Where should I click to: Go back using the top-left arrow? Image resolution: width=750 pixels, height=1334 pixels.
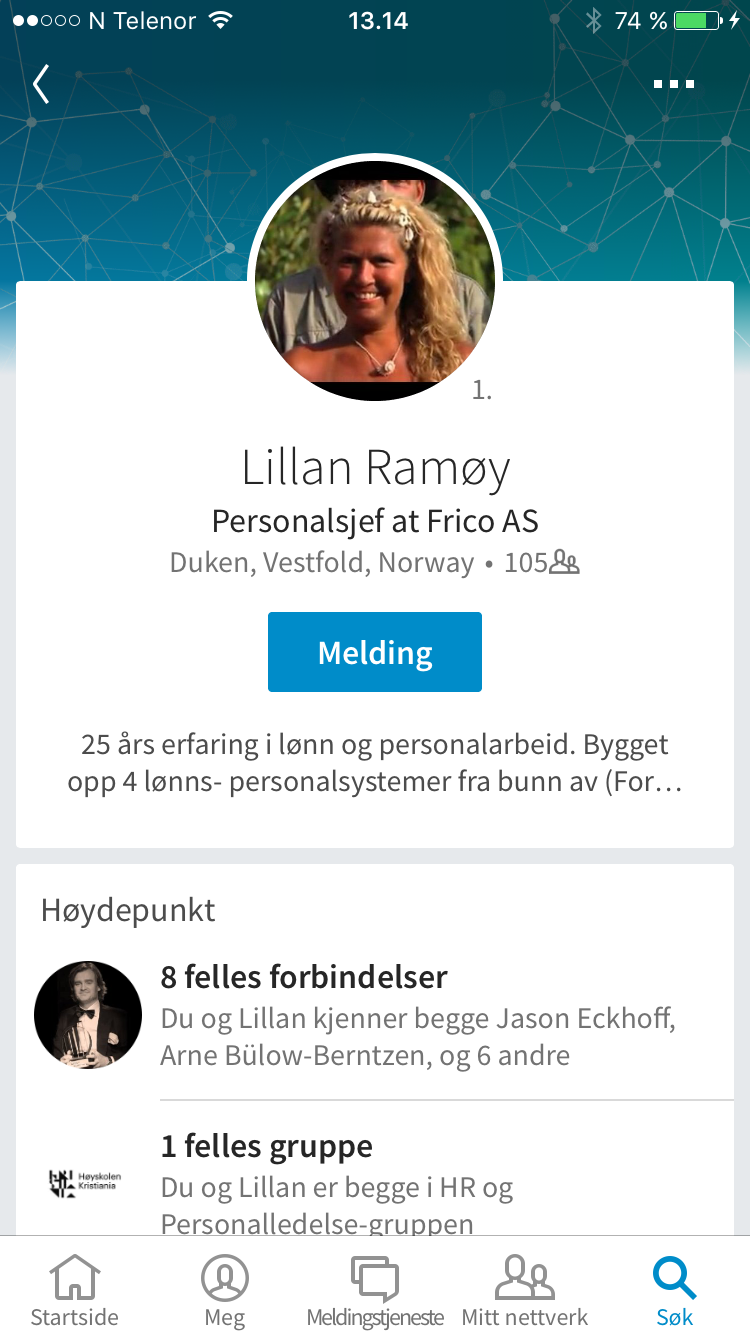[41, 85]
